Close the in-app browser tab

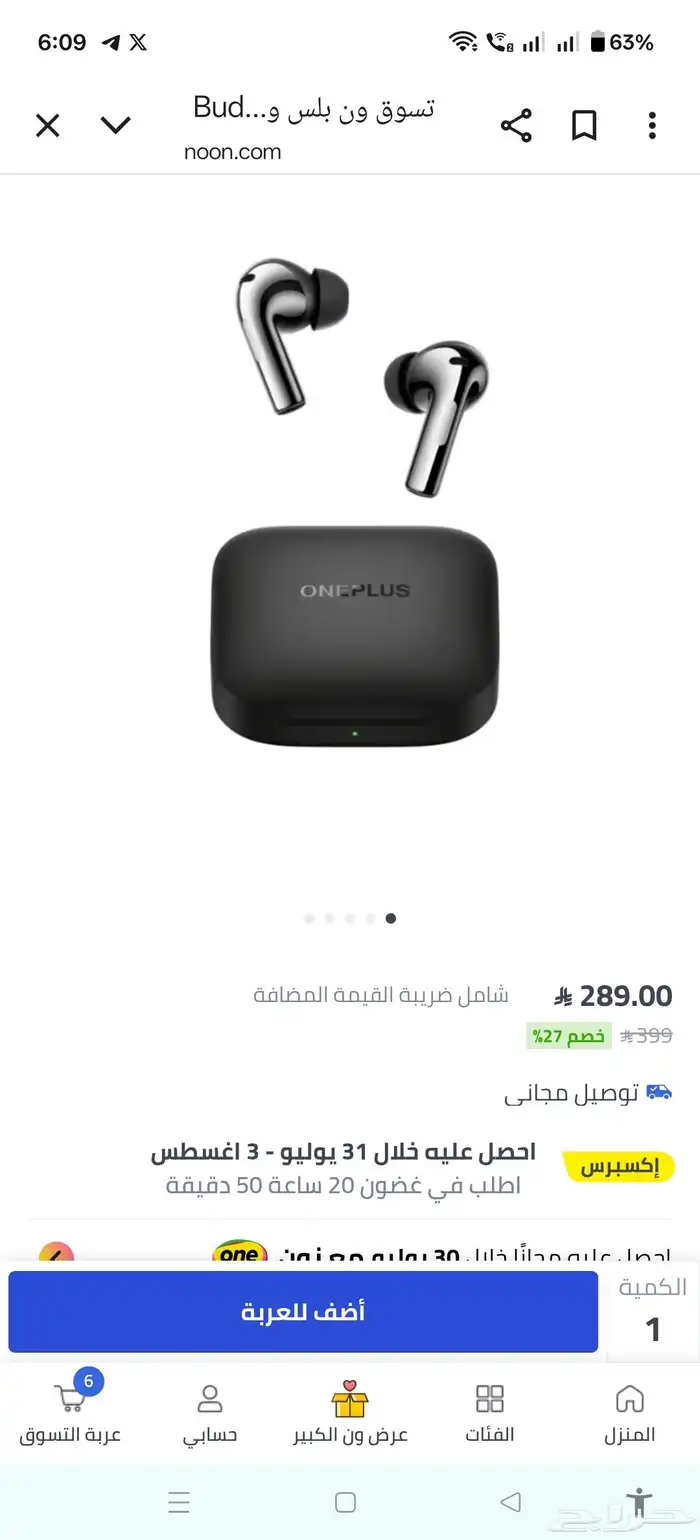tap(48, 126)
